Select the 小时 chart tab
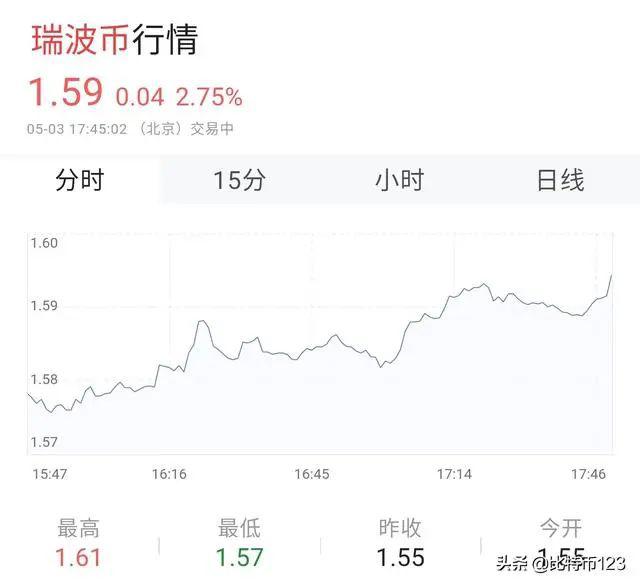Image resolution: width=640 pixels, height=586 pixels. pos(399,181)
